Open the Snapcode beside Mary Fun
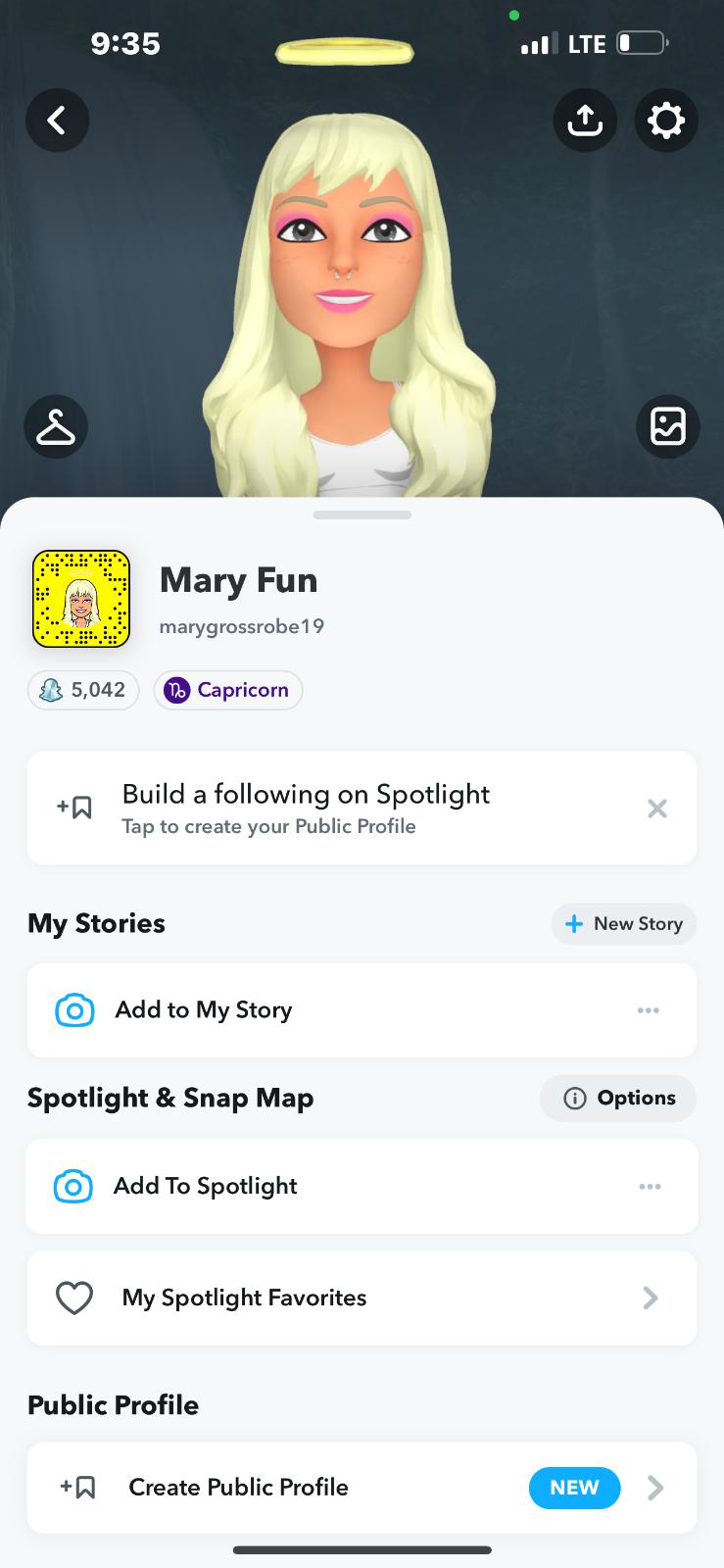 tap(81, 599)
